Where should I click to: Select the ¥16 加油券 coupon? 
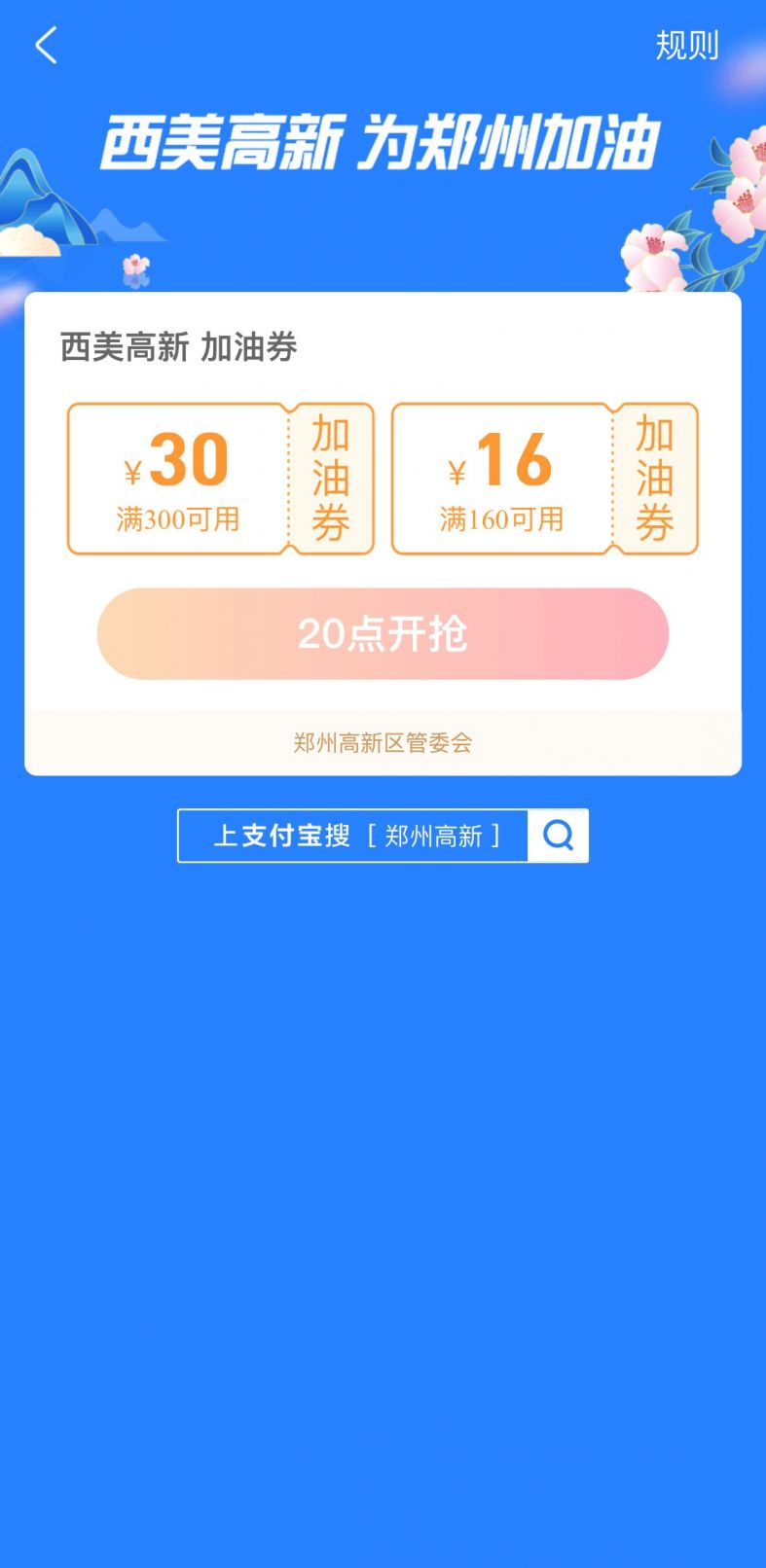544,479
